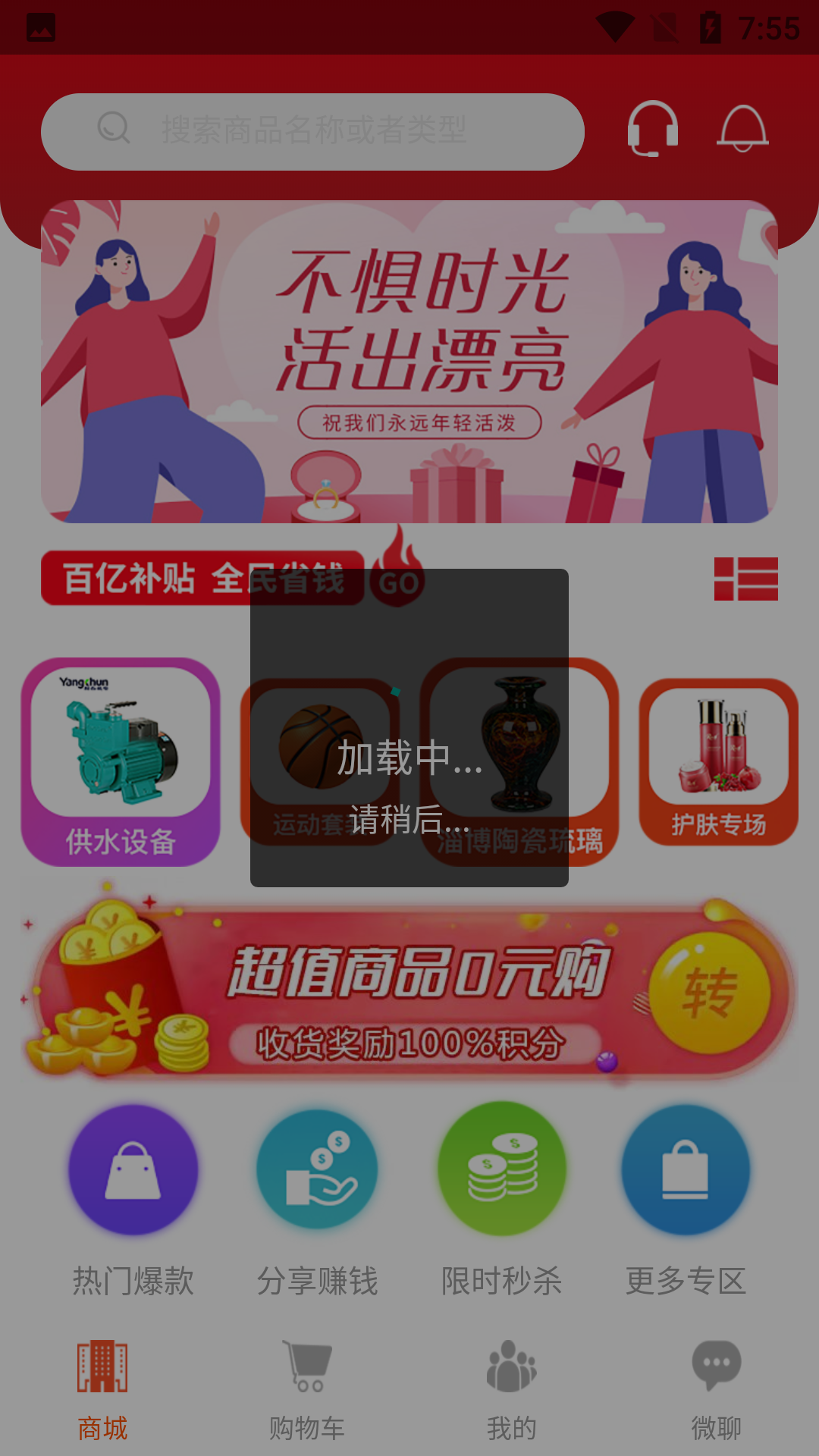
Task: Switch to the 商城 tab
Action: (102, 1389)
